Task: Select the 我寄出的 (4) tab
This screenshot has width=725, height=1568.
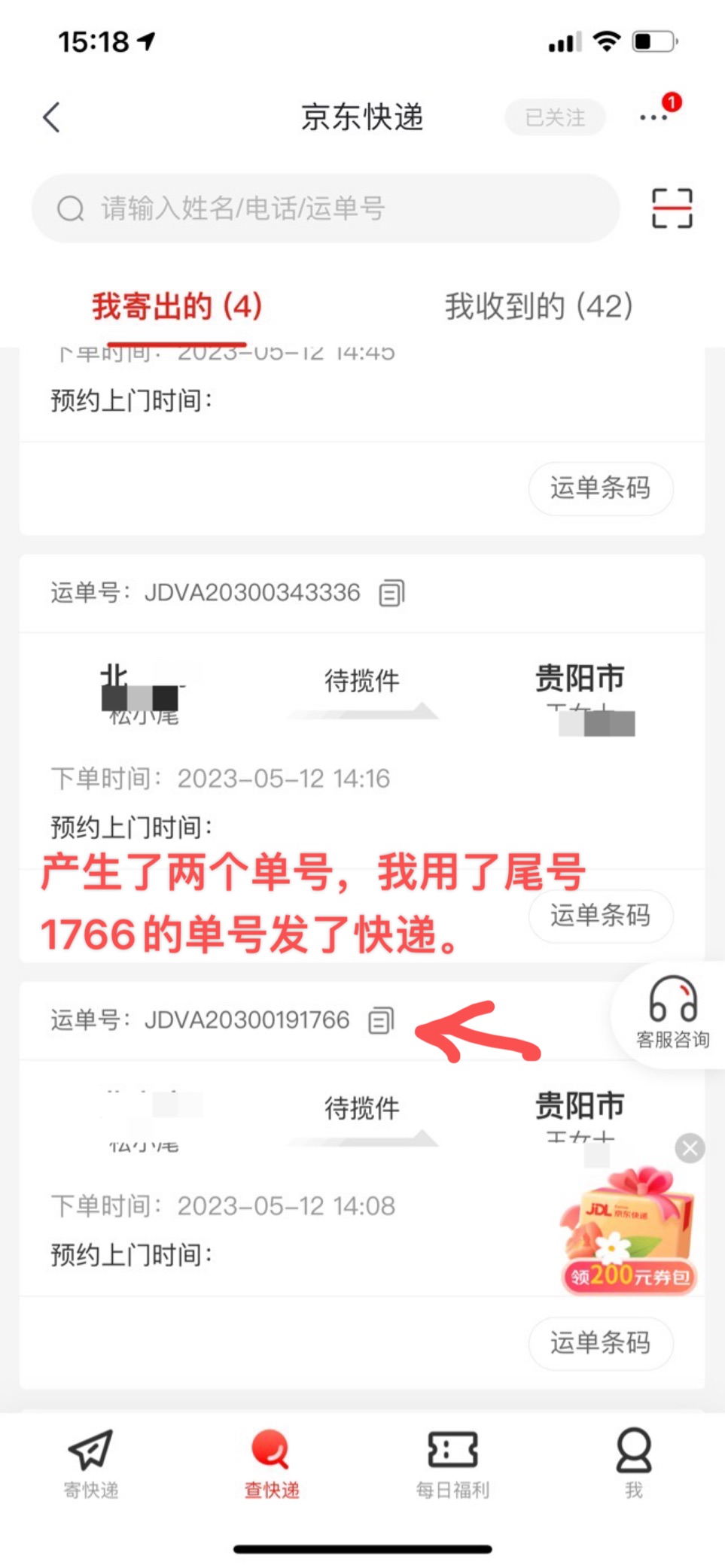Action: pos(177,306)
